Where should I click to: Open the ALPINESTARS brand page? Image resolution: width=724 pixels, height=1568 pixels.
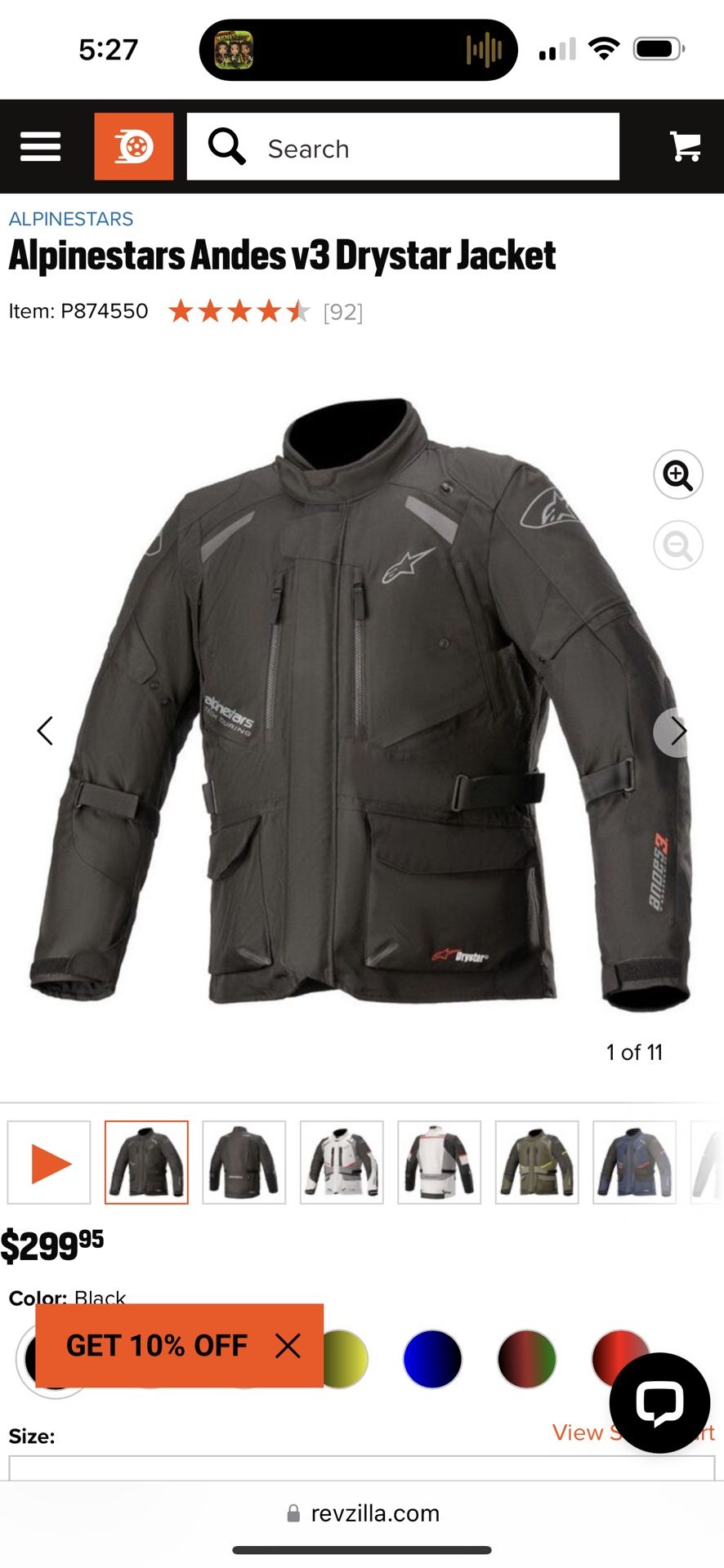[70, 218]
